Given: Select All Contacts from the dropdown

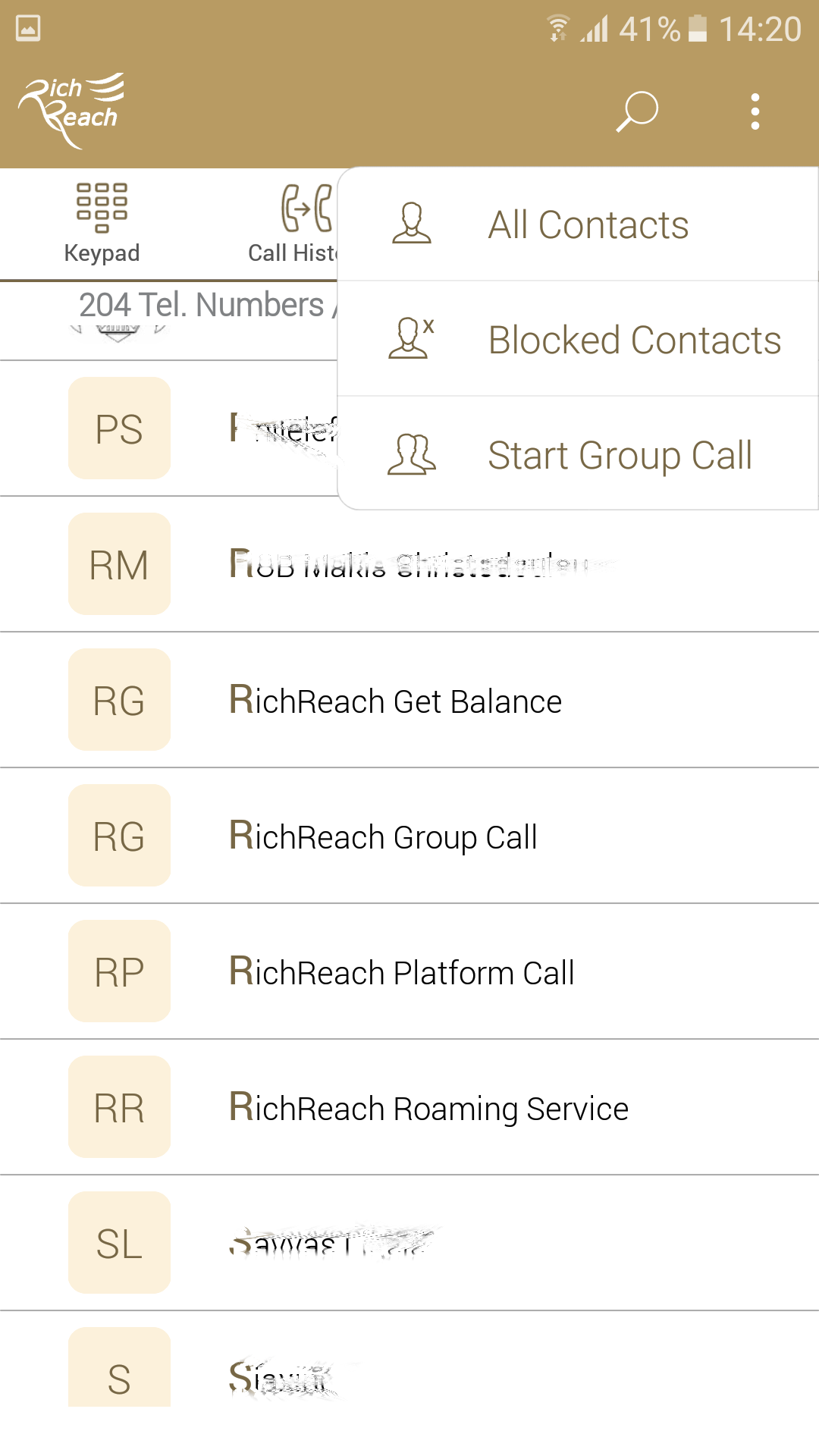Looking at the screenshot, I should 578,224.
